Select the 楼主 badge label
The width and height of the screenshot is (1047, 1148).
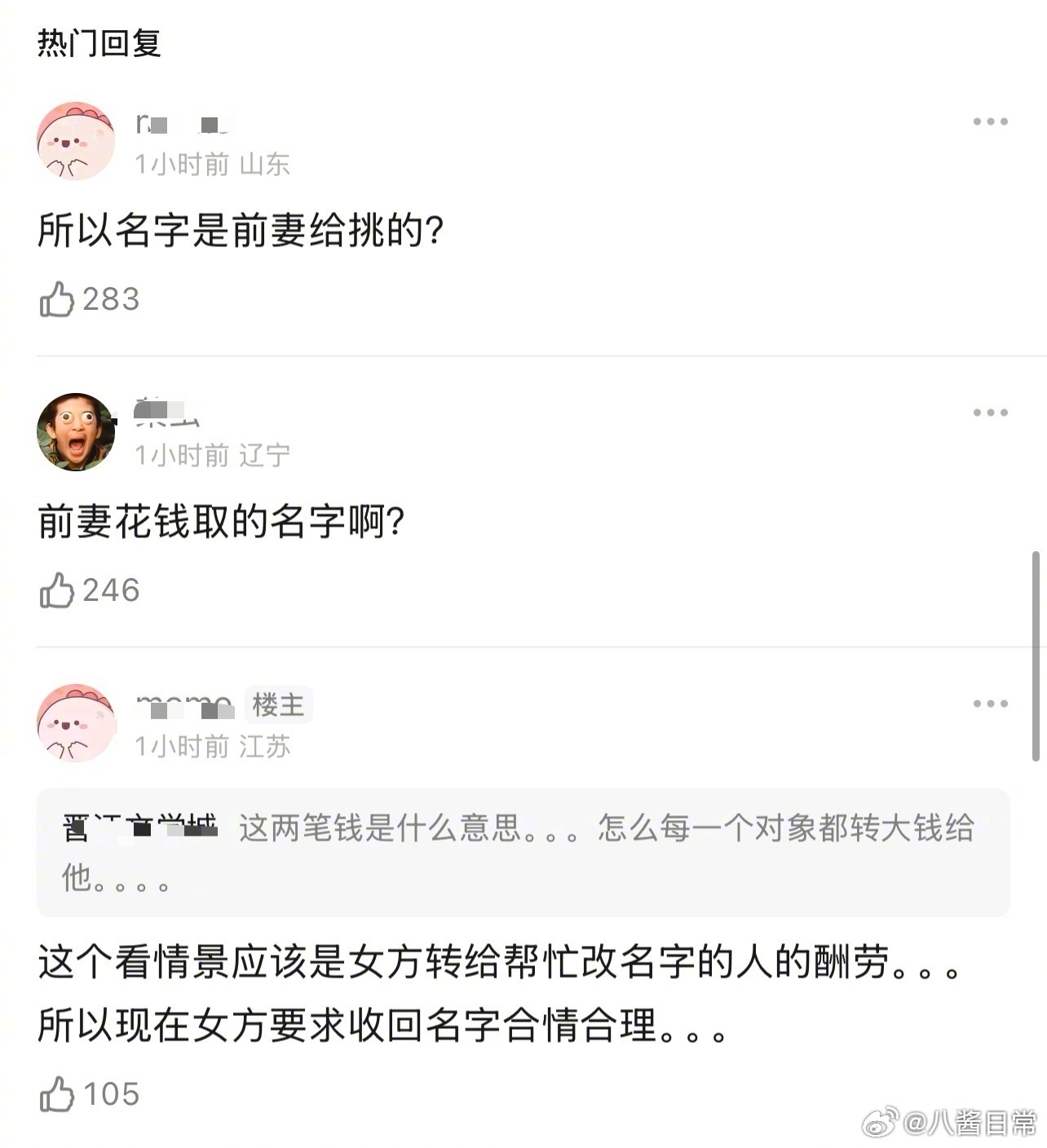pos(278,706)
